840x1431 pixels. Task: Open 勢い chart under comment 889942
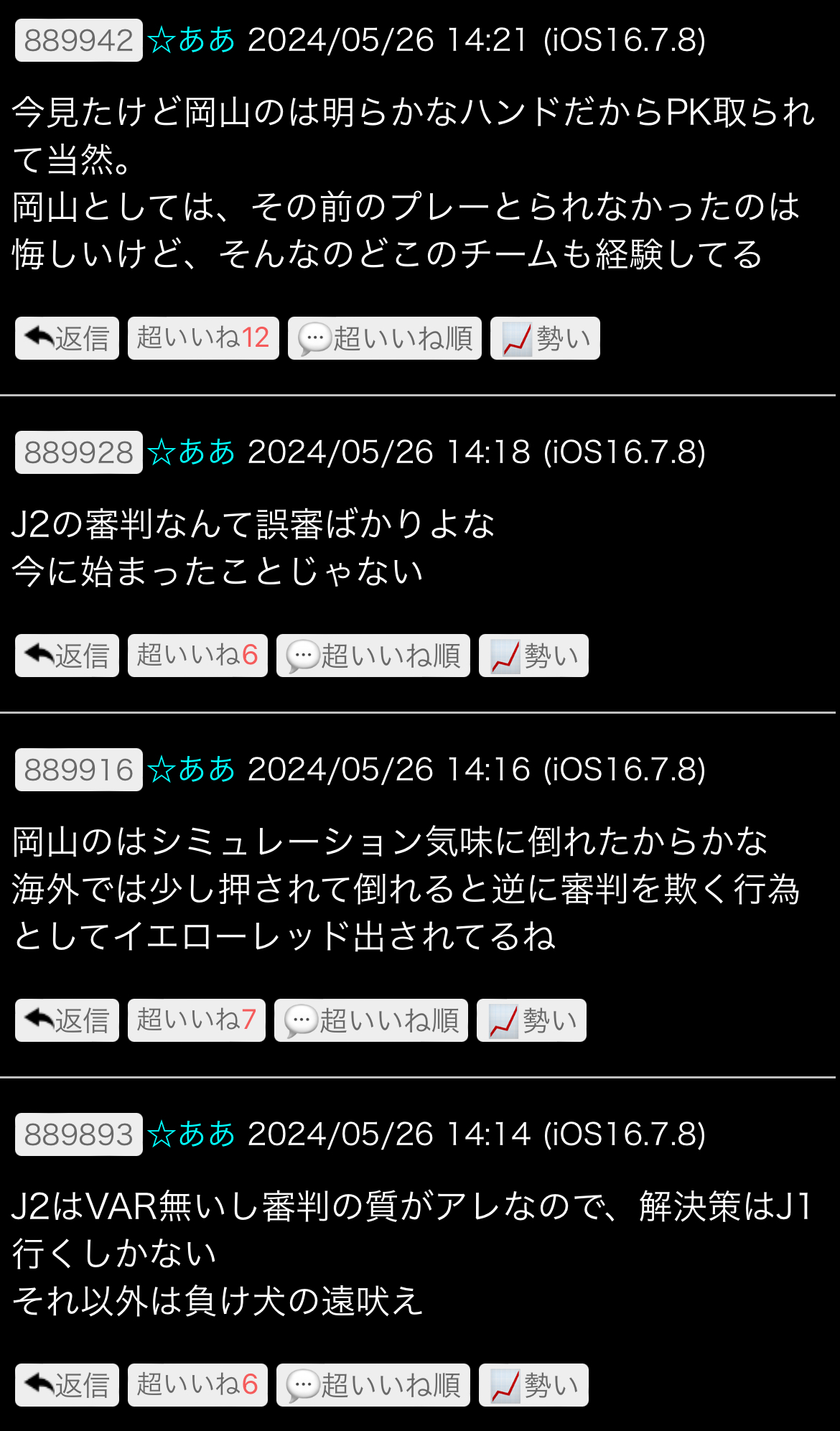point(545,338)
